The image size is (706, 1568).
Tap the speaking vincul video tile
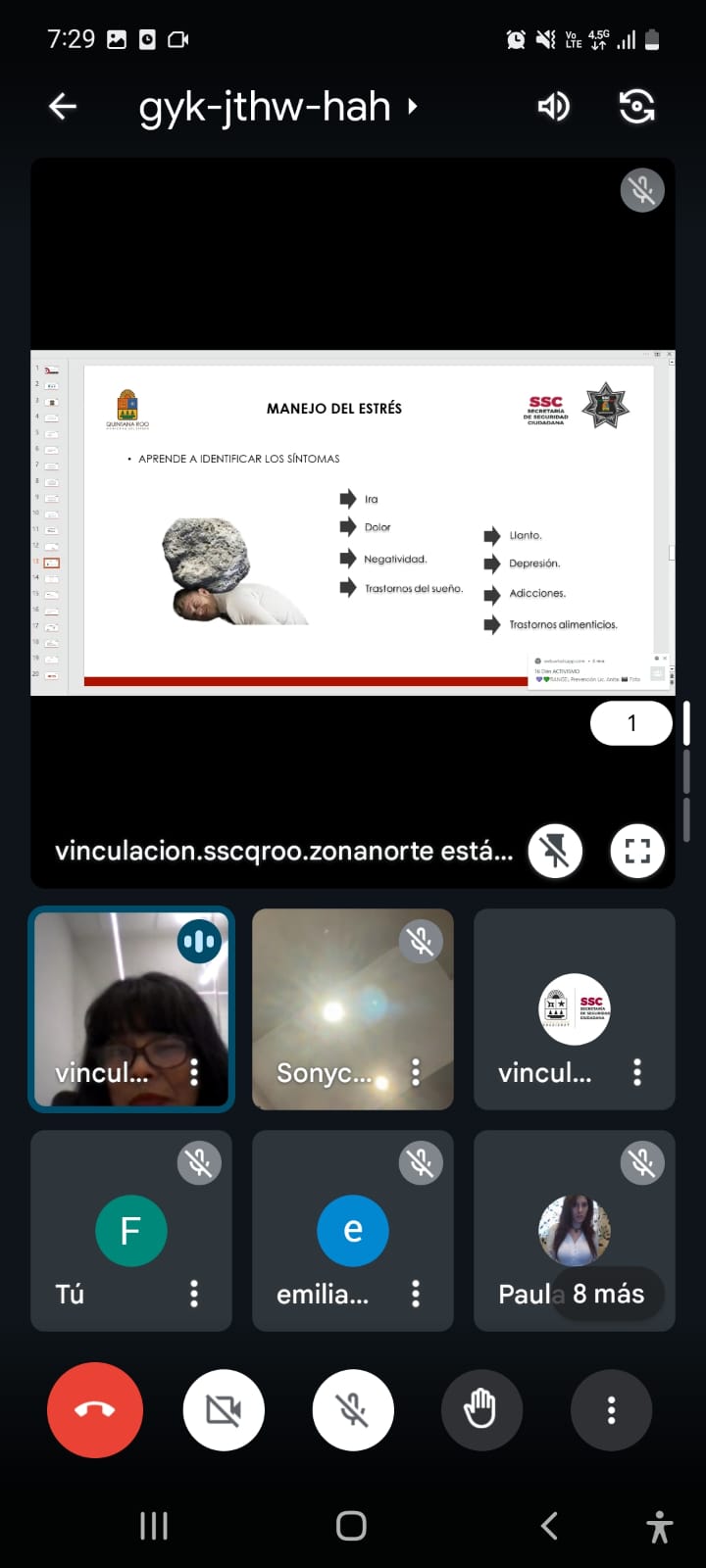pyautogui.click(x=131, y=1009)
